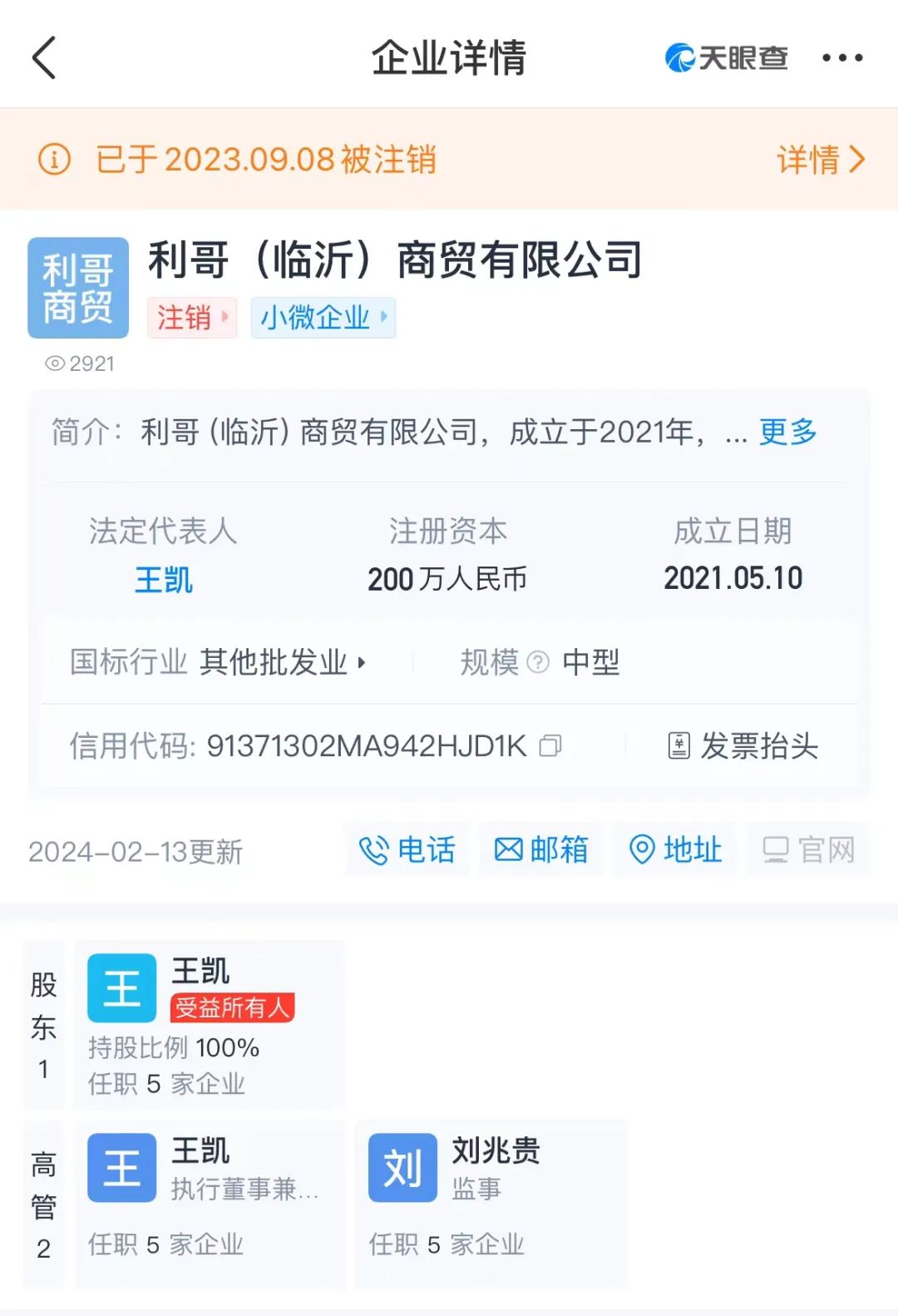Open legal representative 王凯's profile
898x1316 pixels.
pos(164,580)
